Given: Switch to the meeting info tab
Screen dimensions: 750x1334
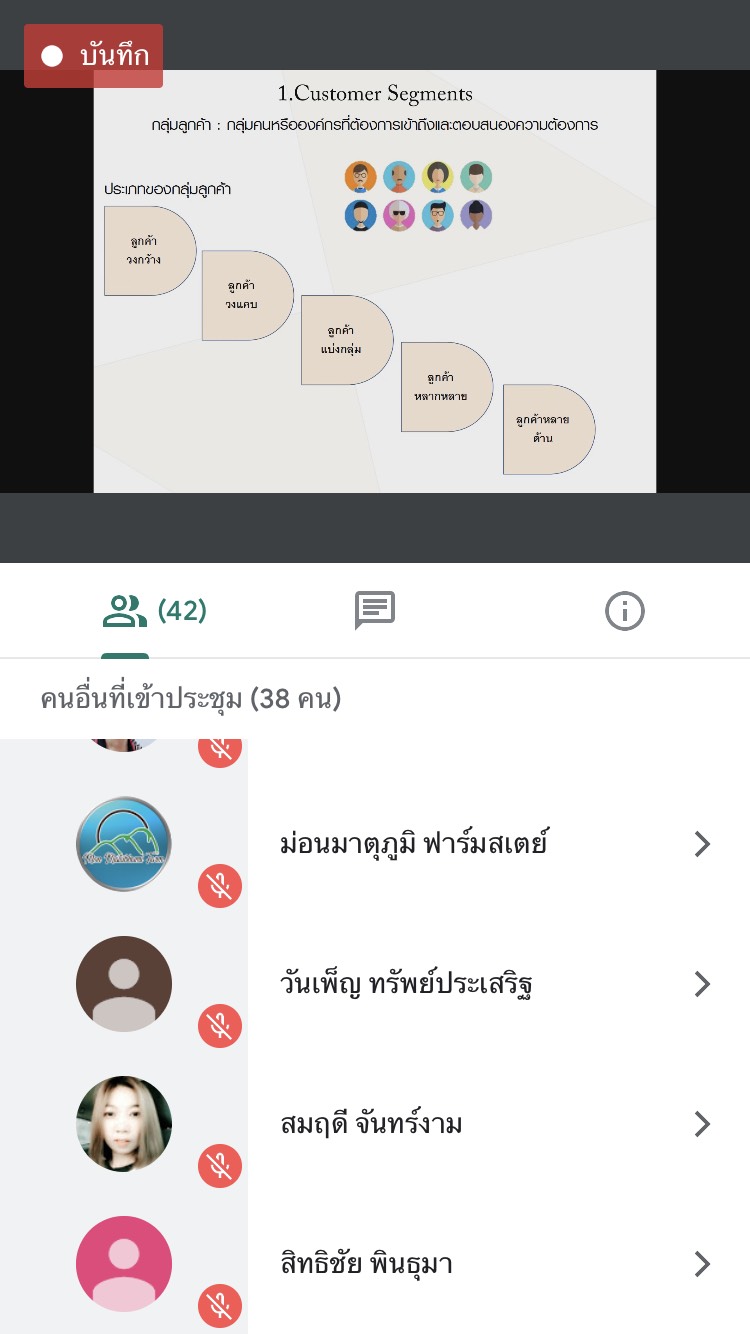Looking at the screenshot, I should click(625, 610).
